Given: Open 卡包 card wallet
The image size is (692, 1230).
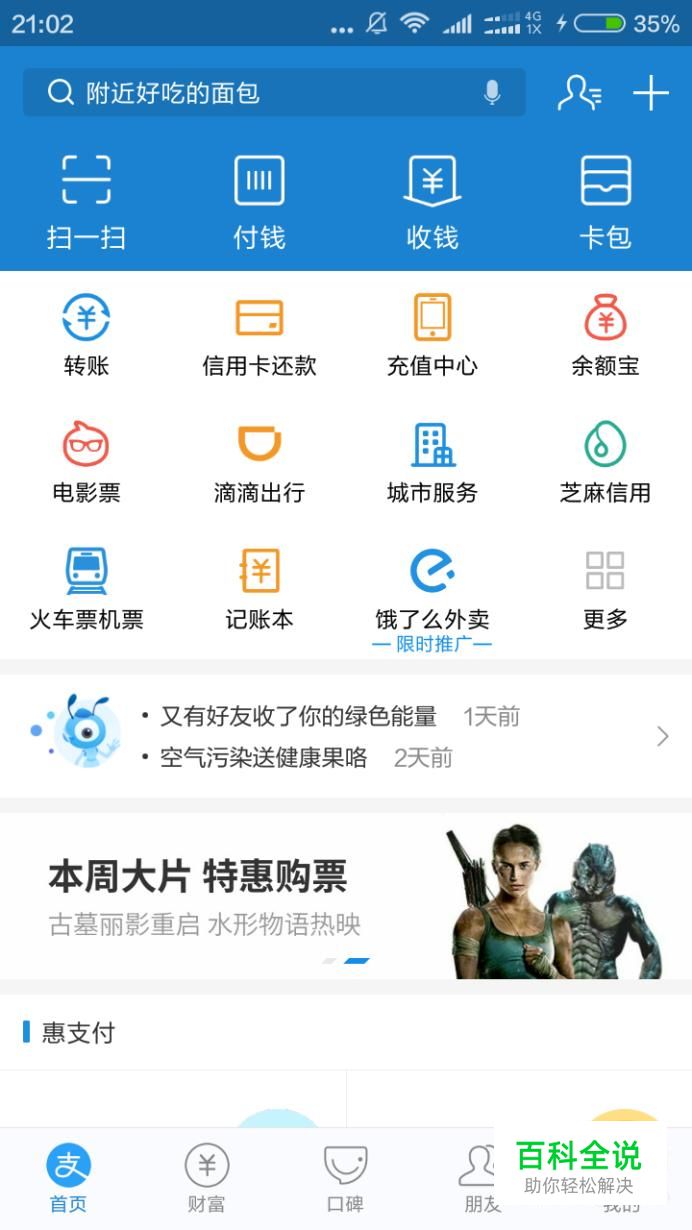Looking at the screenshot, I should 605,201.
